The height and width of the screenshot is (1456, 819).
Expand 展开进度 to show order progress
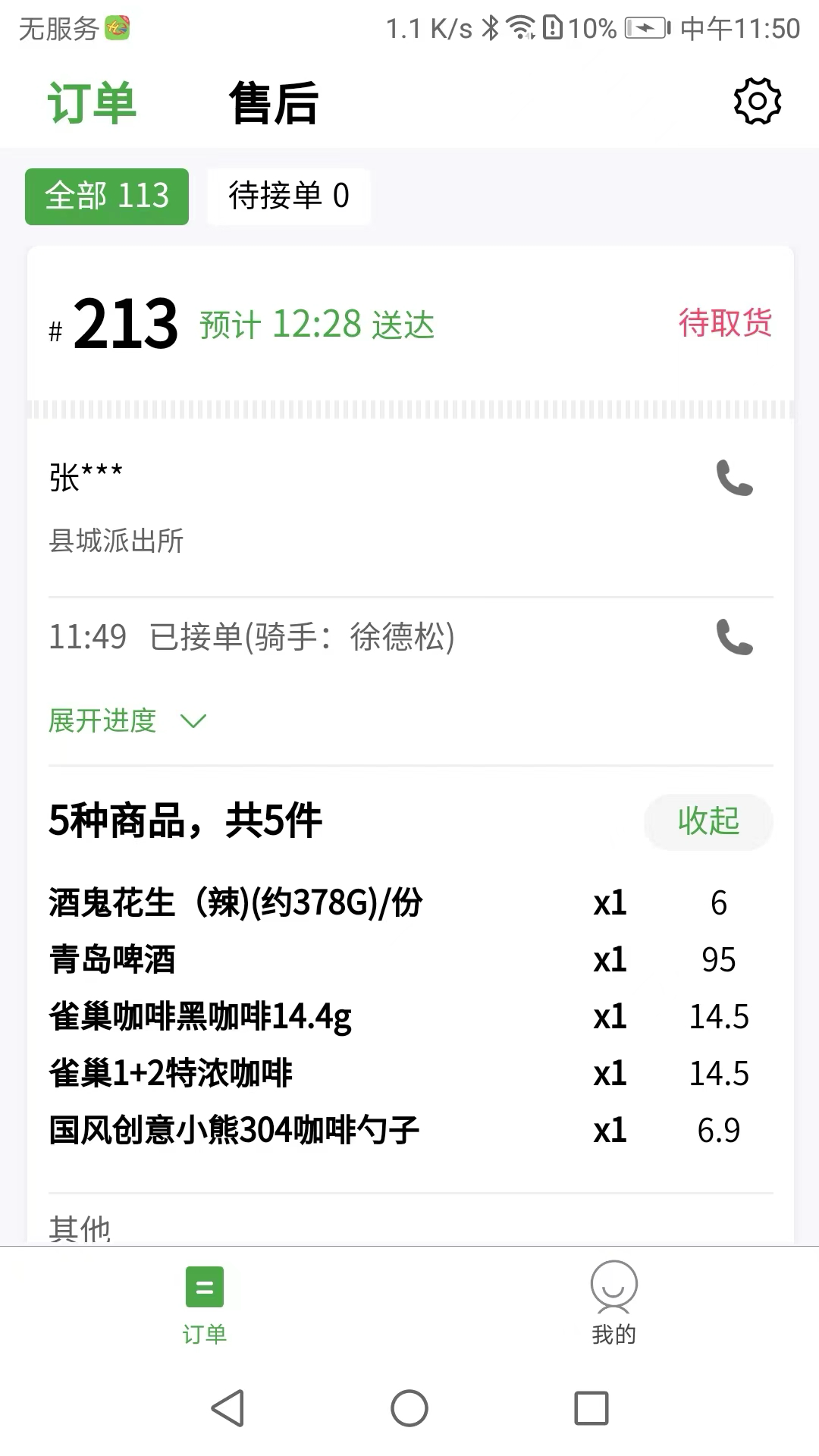125,721
